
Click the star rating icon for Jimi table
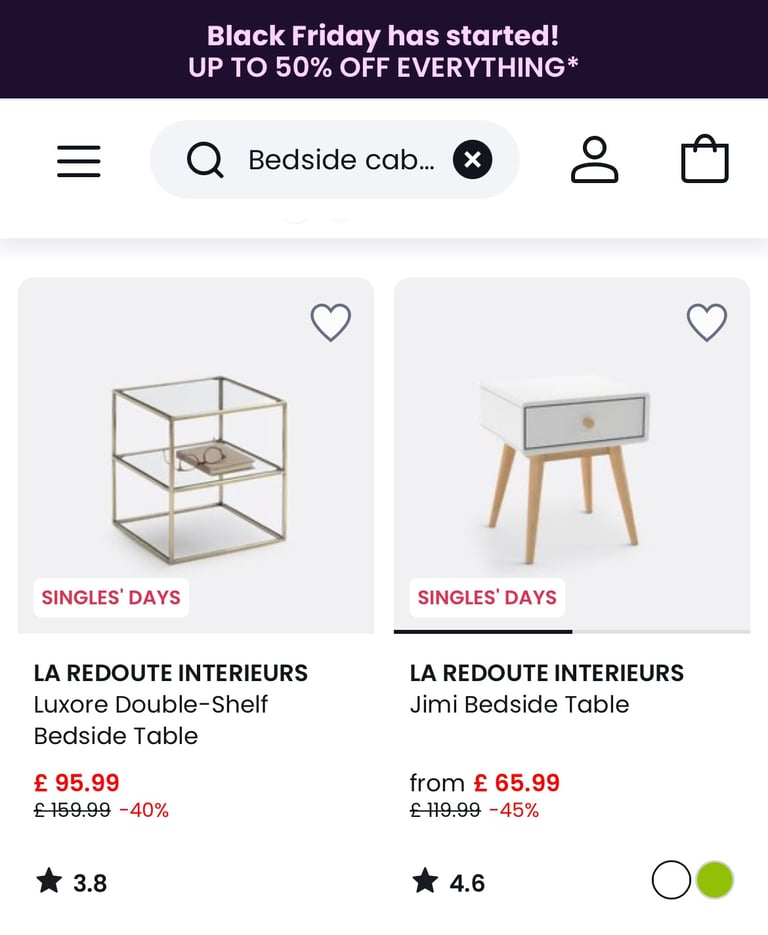pyautogui.click(x=423, y=882)
